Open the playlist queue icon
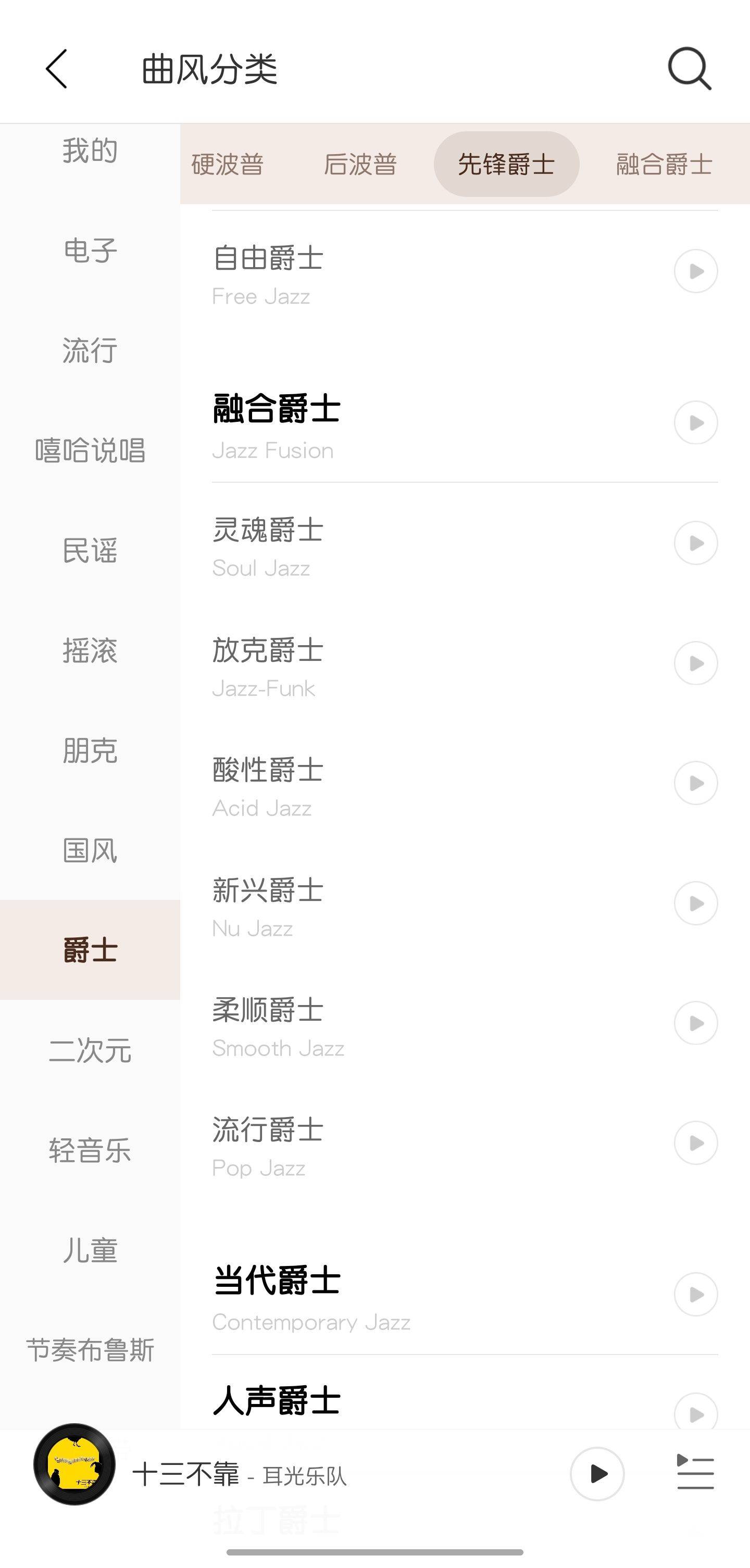 [695, 1472]
